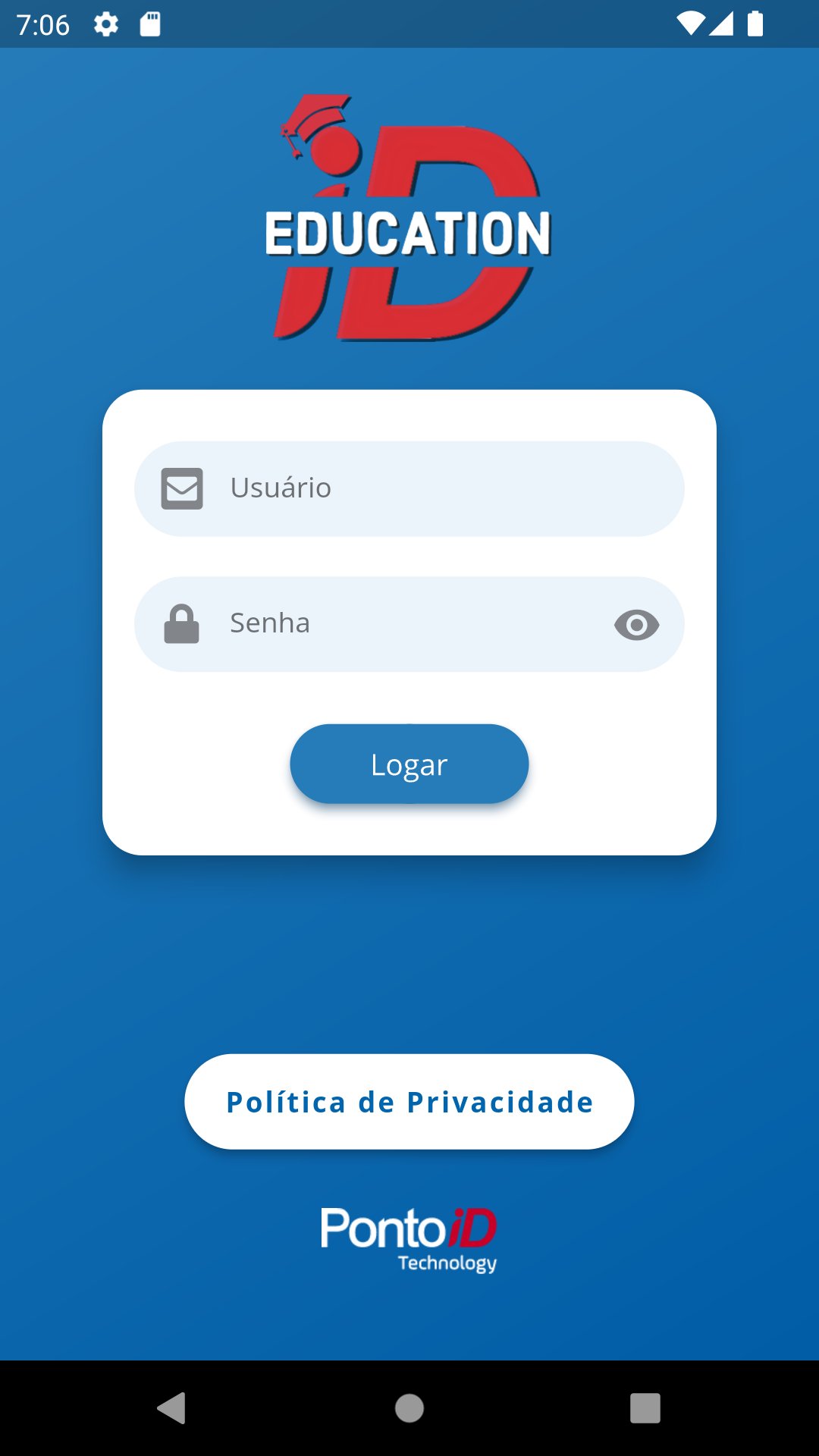Open recent apps from navigation bar

pos(645,1408)
